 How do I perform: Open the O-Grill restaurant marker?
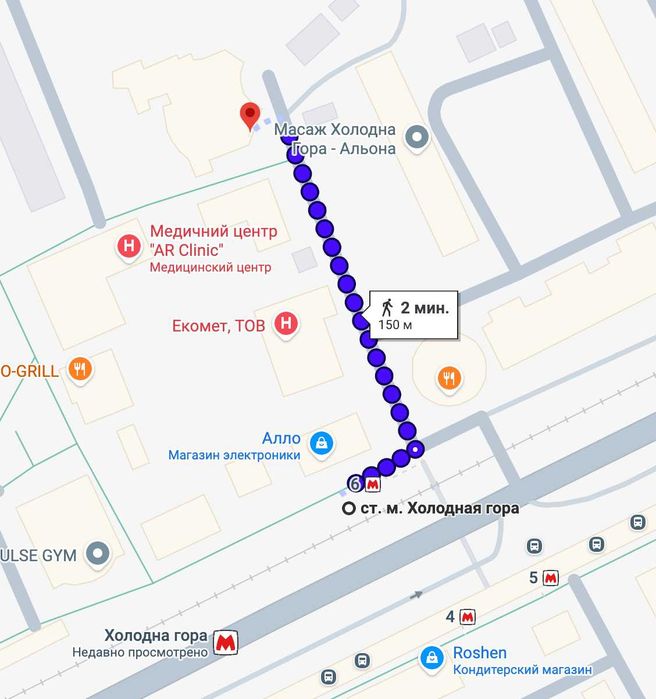[x=82, y=370]
